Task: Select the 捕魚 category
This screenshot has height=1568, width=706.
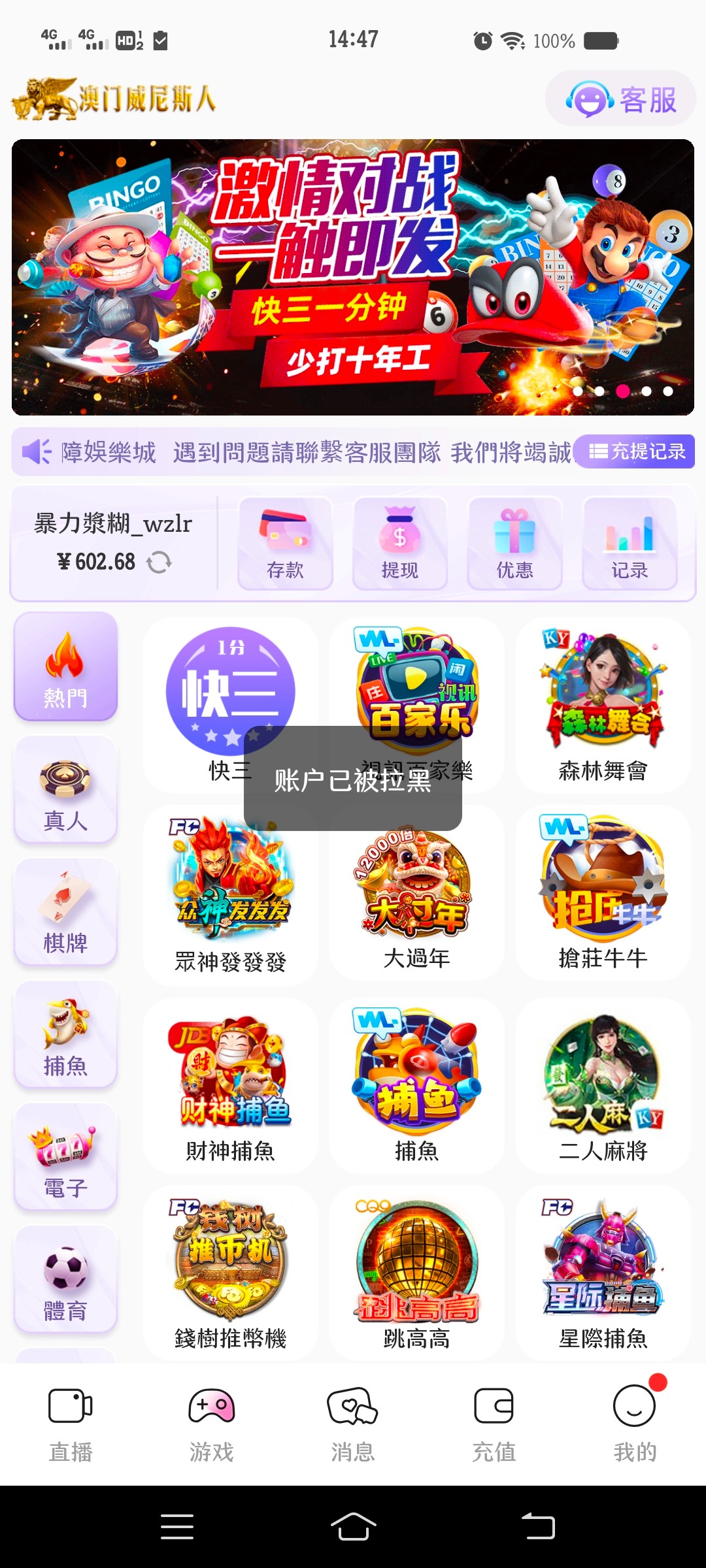Action: click(65, 1035)
